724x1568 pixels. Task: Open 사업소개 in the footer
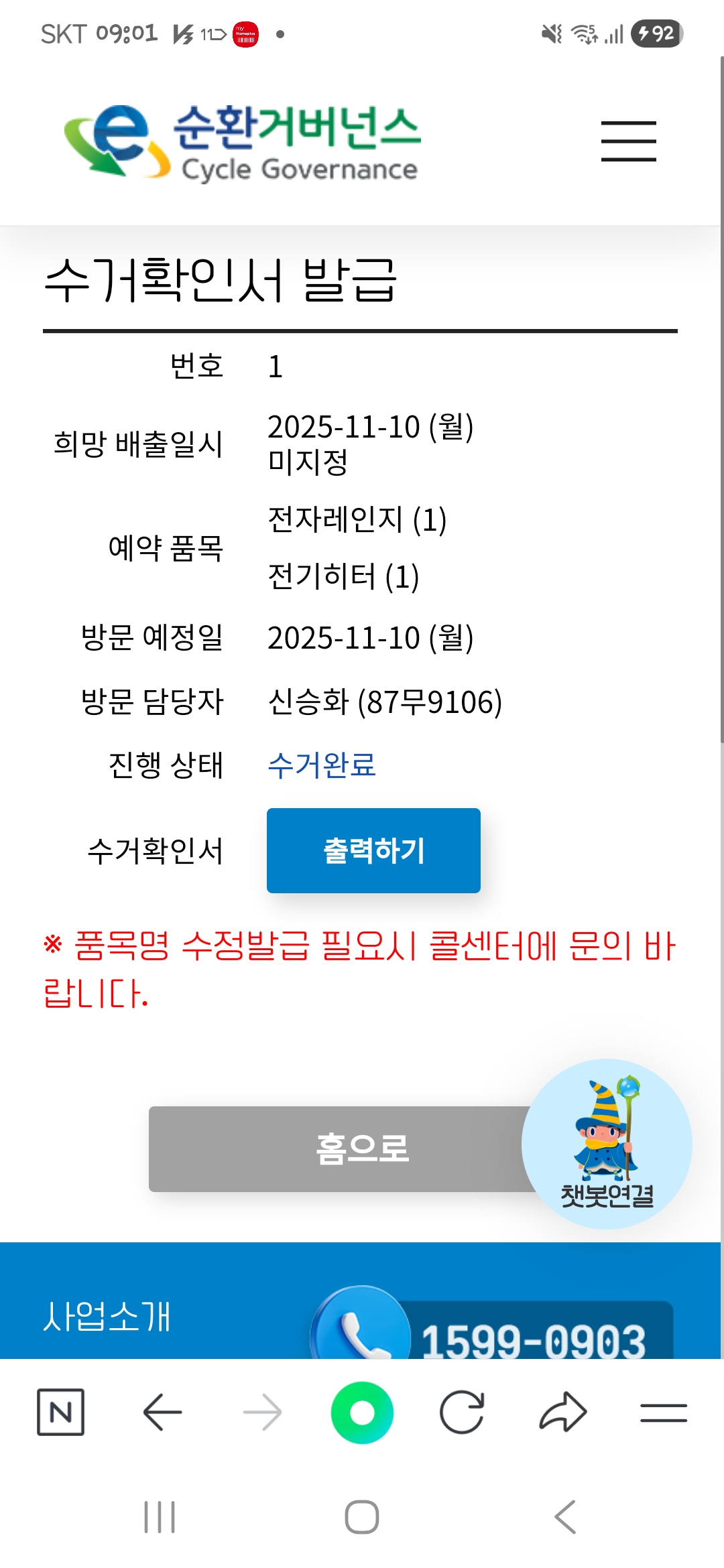click(107, 1316)
